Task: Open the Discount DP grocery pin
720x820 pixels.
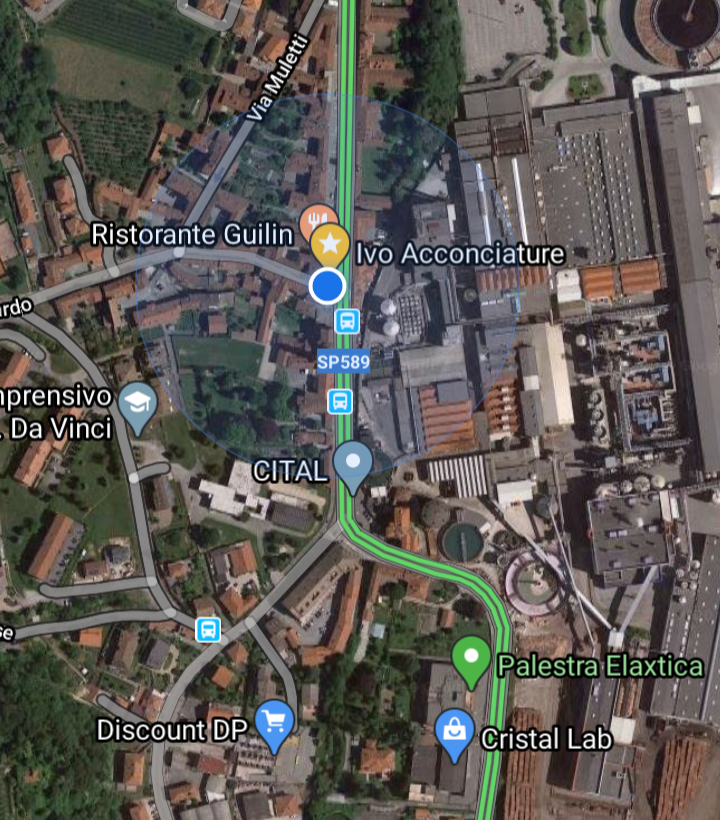Action: 273,720
